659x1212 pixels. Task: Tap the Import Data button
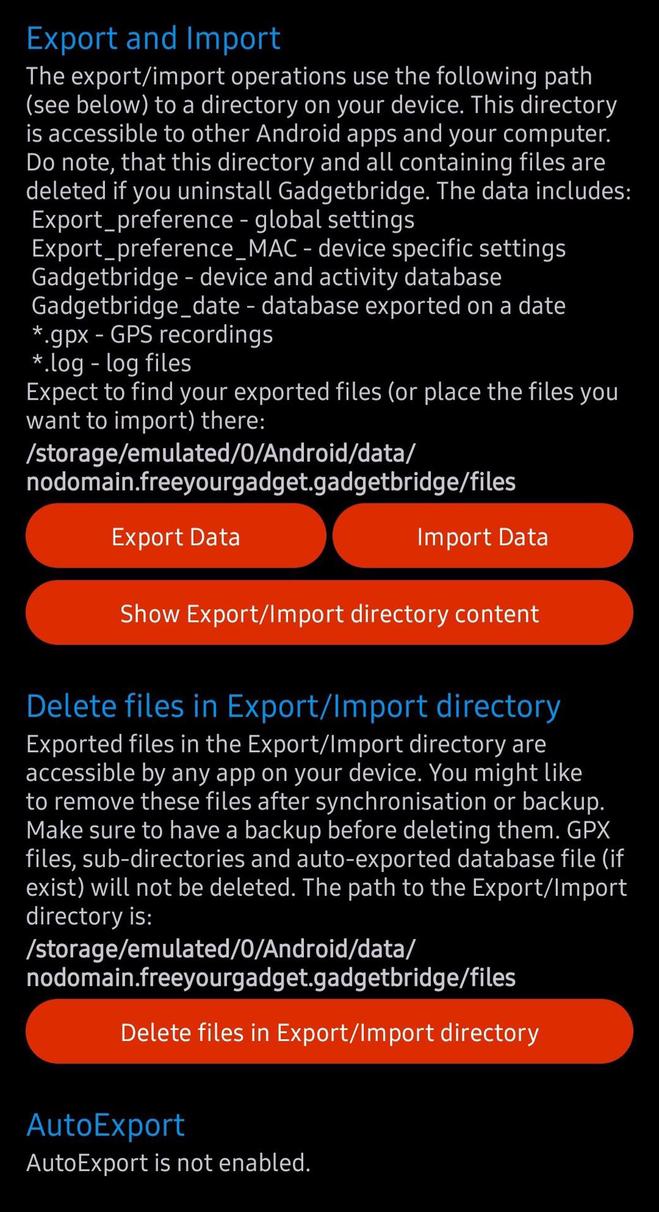[482, 537]
